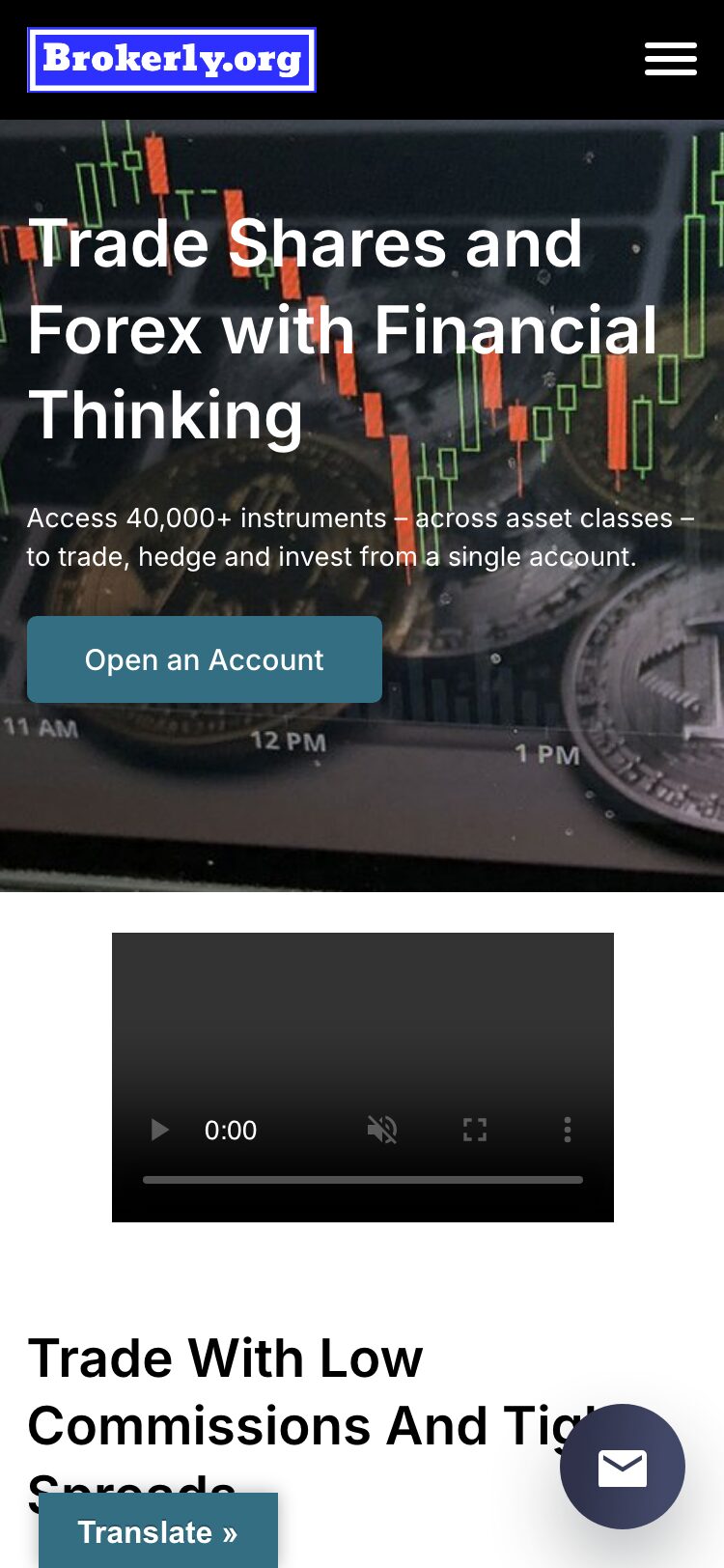Click the envelope icon in the chat bubble
Image resolution: width=724 pixels, height=1568 pixels.
click(623, 1466)
